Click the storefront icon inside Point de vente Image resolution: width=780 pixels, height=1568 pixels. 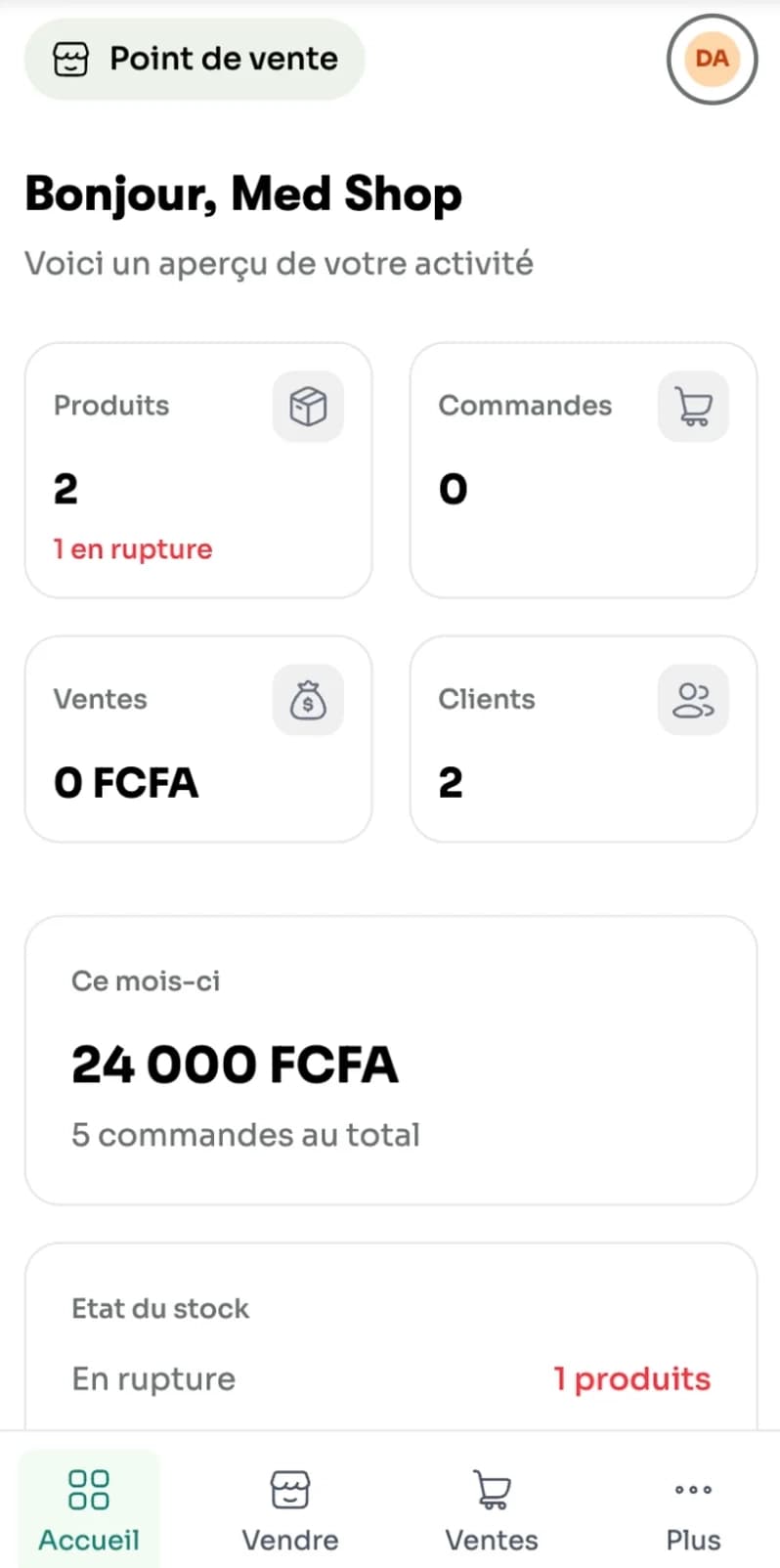(70, 60)
